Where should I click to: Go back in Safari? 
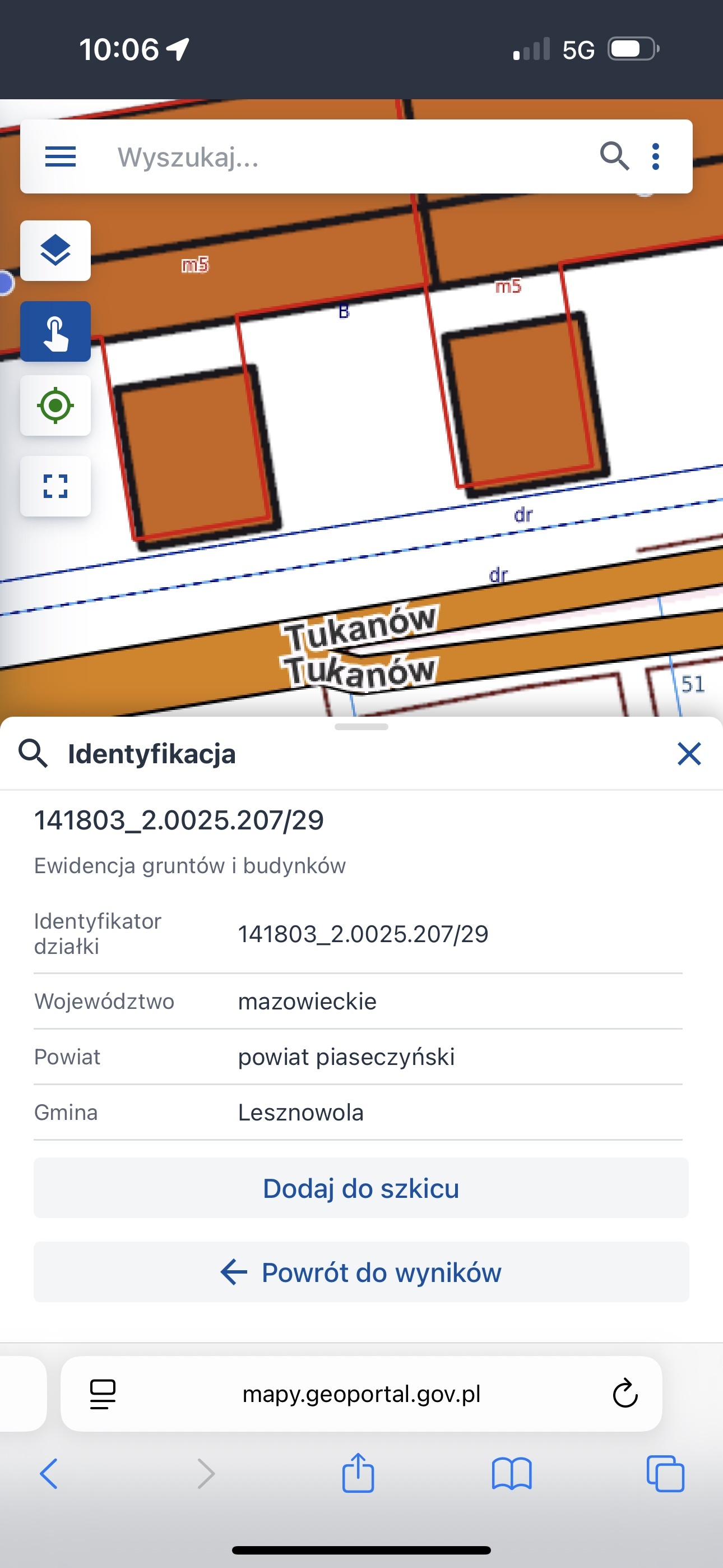click(x=49, y=1474)
